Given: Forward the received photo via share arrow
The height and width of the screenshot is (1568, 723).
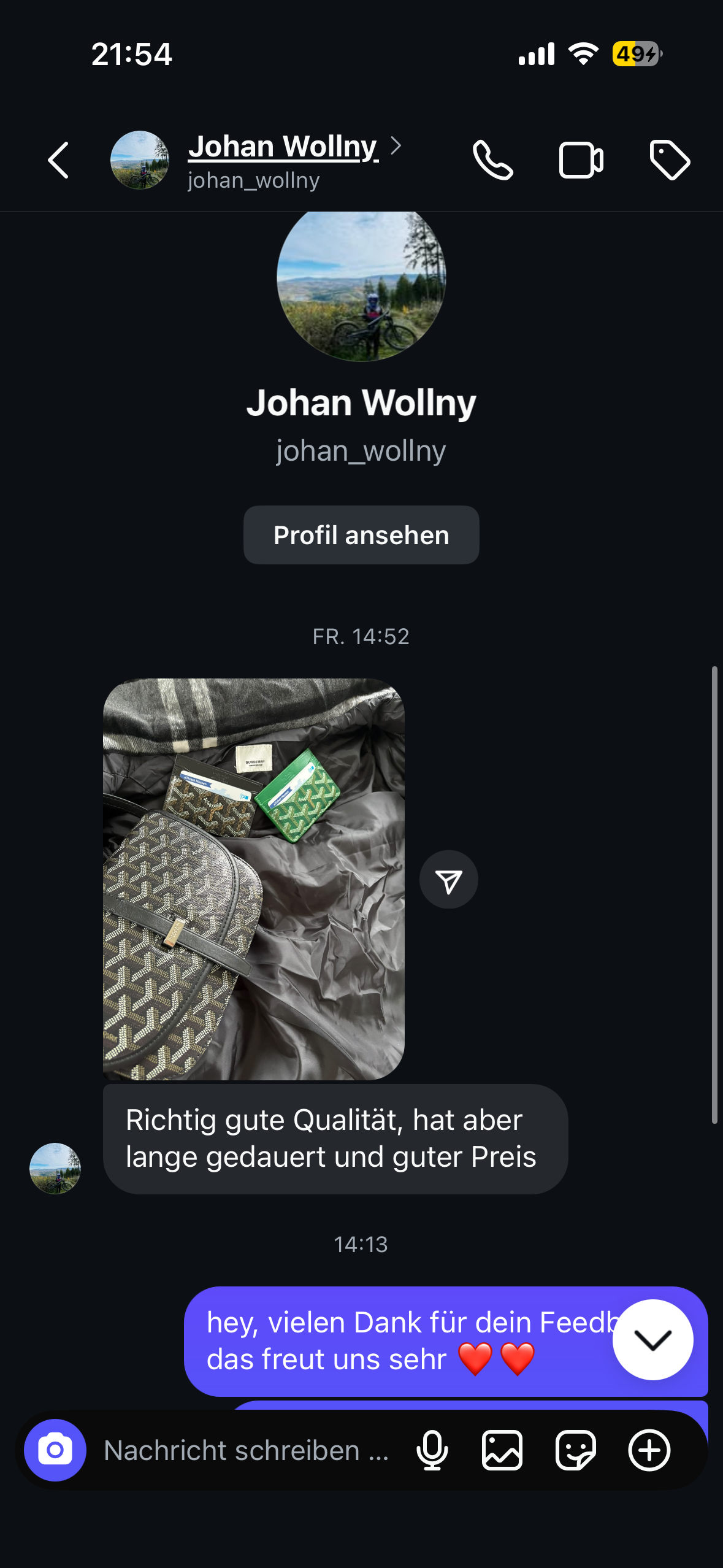Looking at the screenshot, I should (448, 880).
